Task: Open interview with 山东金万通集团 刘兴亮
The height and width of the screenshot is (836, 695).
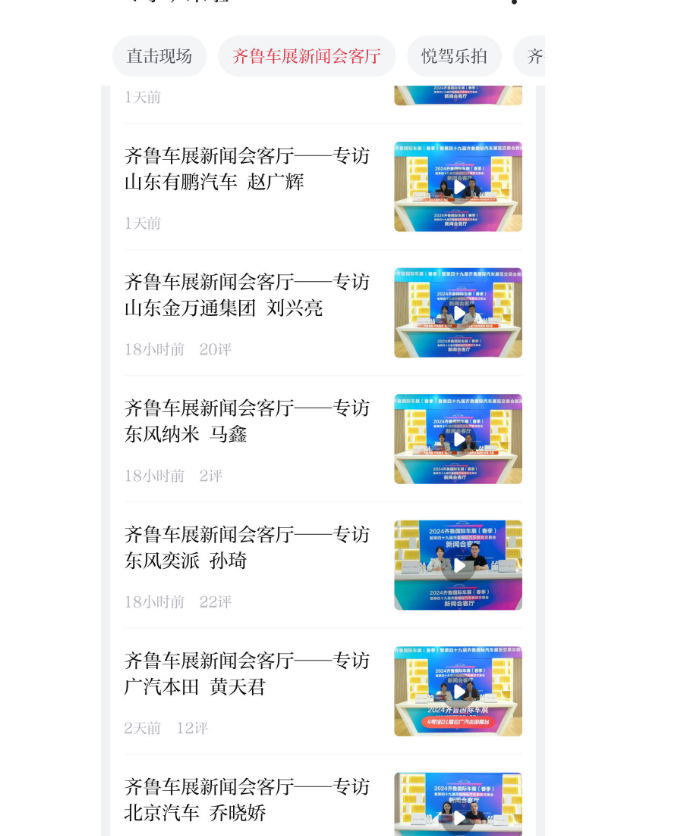Action: [x=247, y=295]
